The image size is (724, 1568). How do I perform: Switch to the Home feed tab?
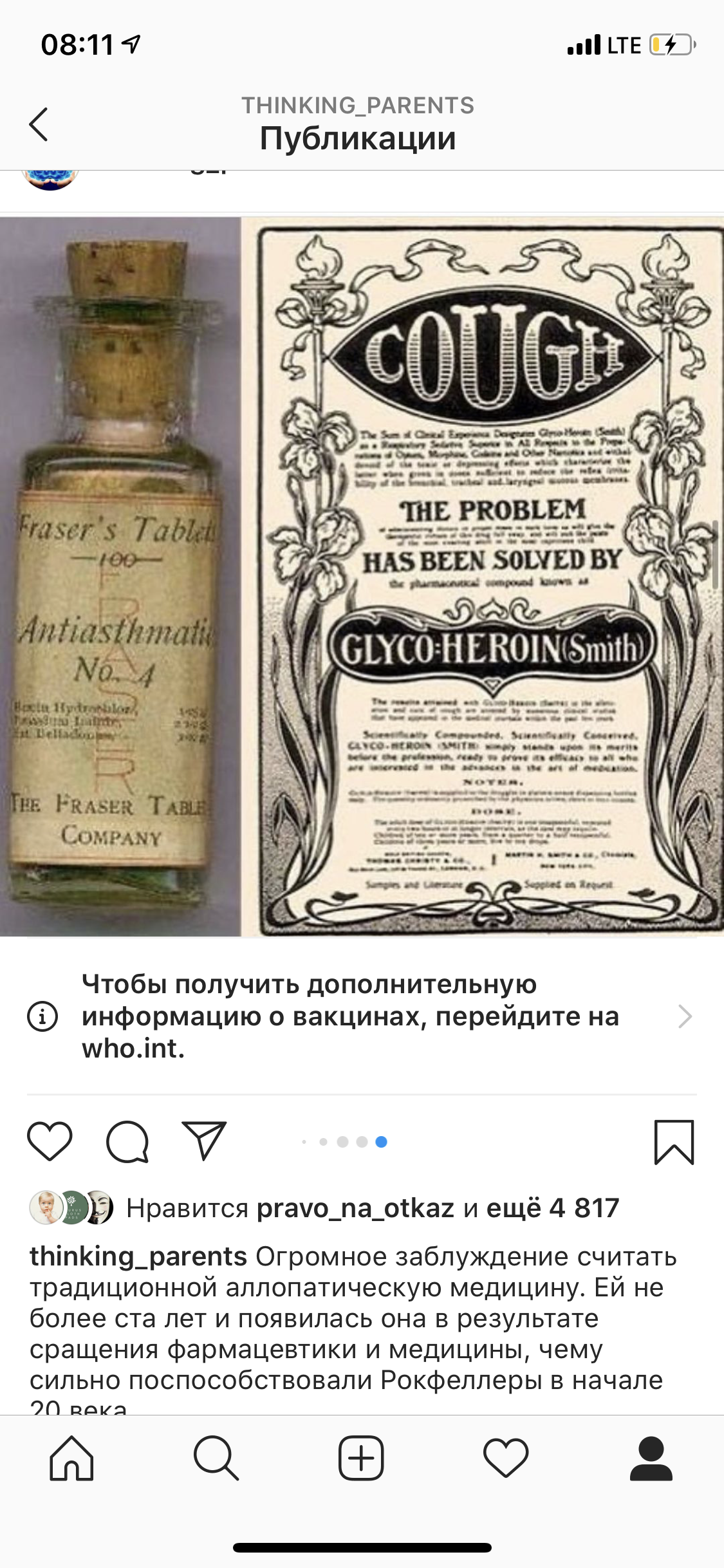[71, 1459]
